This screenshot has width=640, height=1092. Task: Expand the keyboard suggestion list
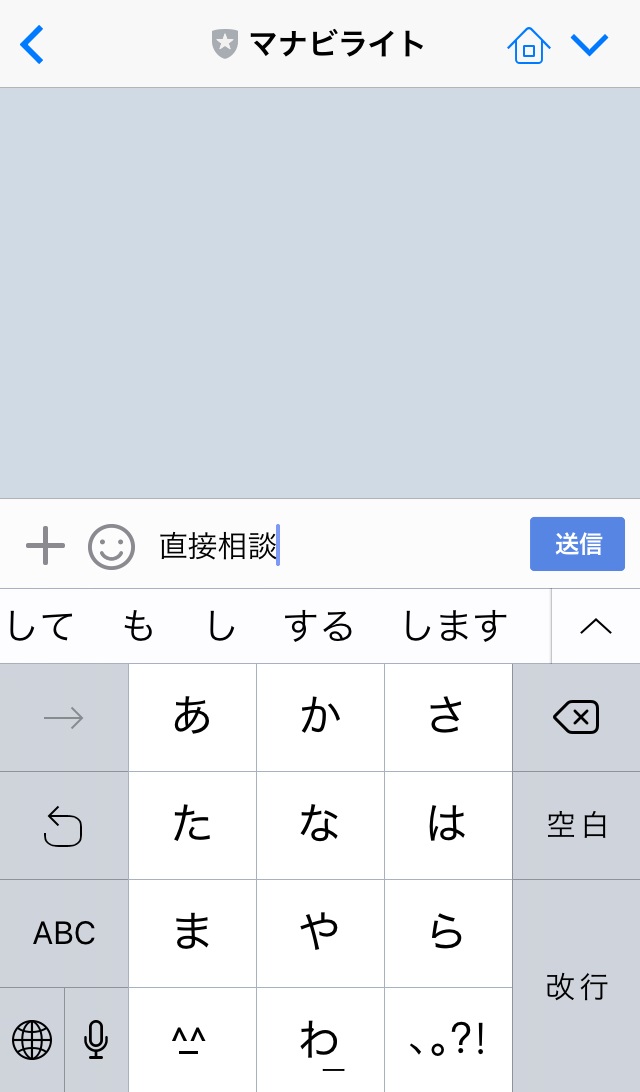click(x=596, y=626)
